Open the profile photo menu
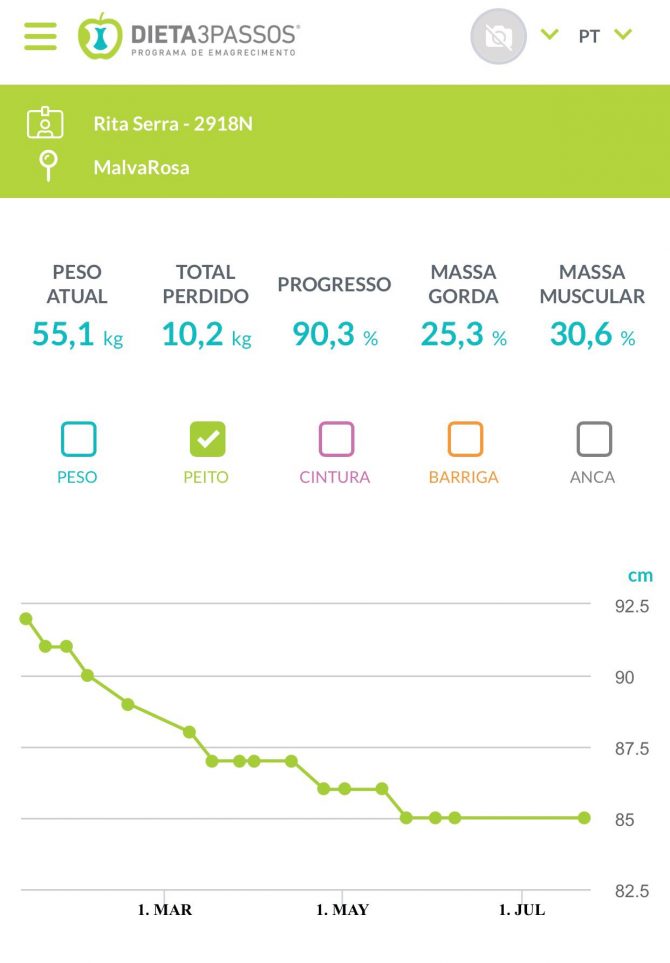Image resolution: width=670 pixels, height=963 pixels. (x=498, y=37)
